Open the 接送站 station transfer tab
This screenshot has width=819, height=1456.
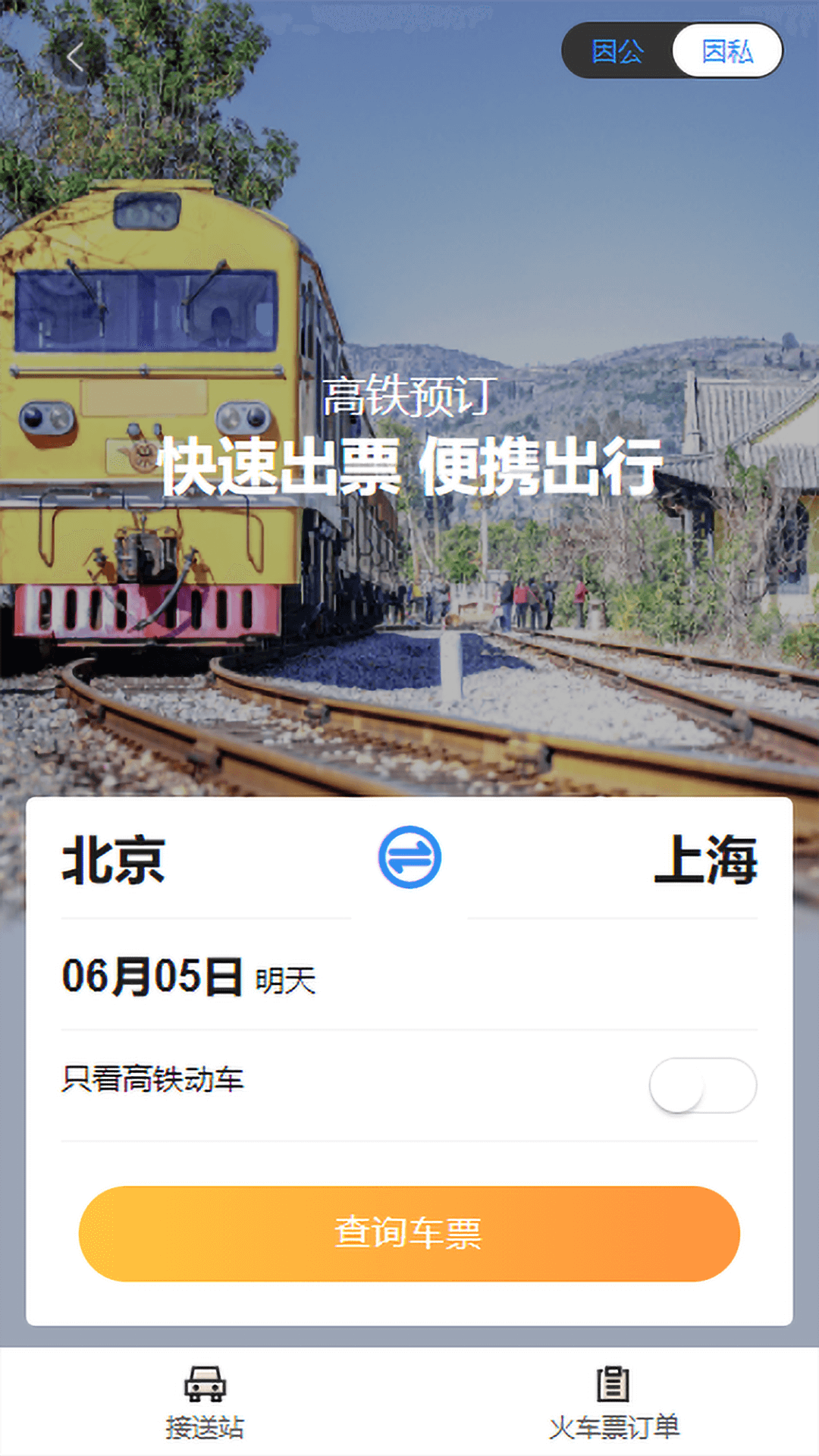205,1403
